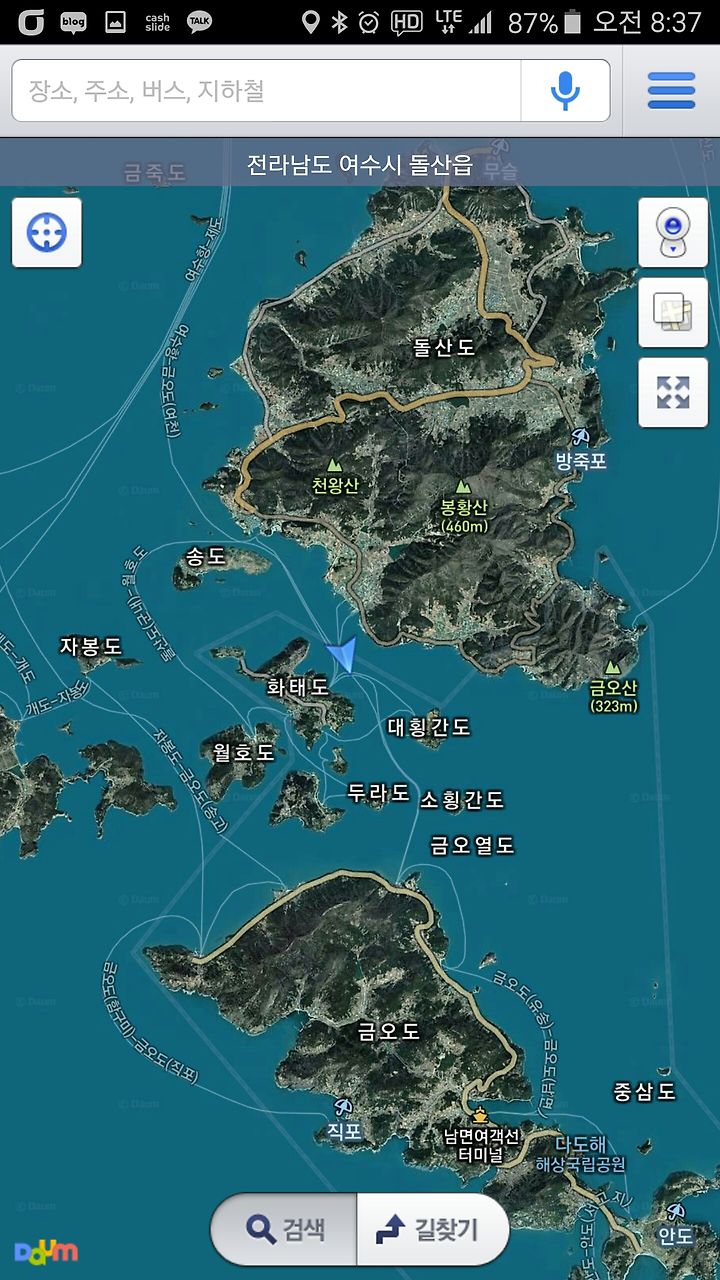
Task: Start voice search with the microphone
Action: 565,91
